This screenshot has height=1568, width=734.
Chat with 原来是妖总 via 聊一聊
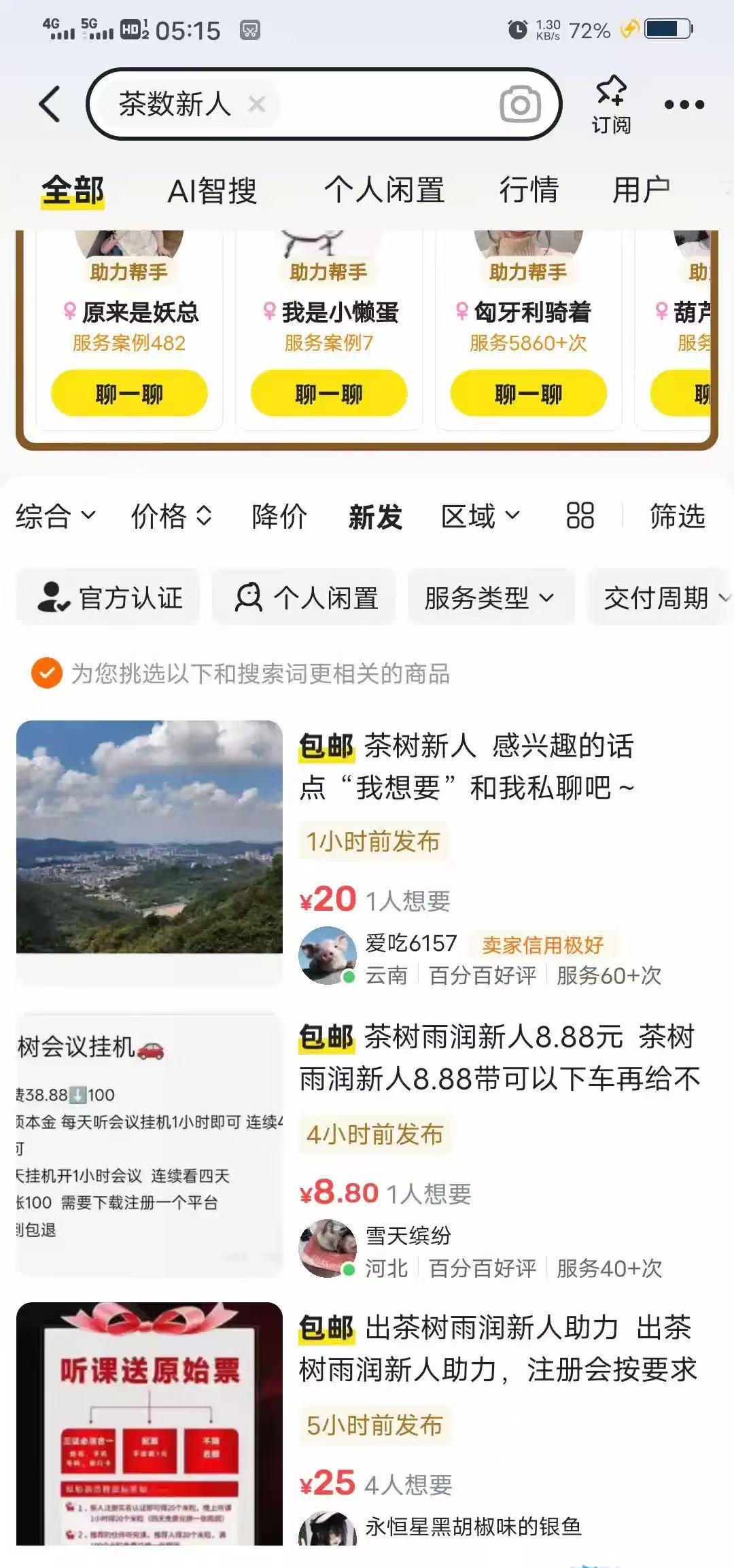(x=129, y=393)
